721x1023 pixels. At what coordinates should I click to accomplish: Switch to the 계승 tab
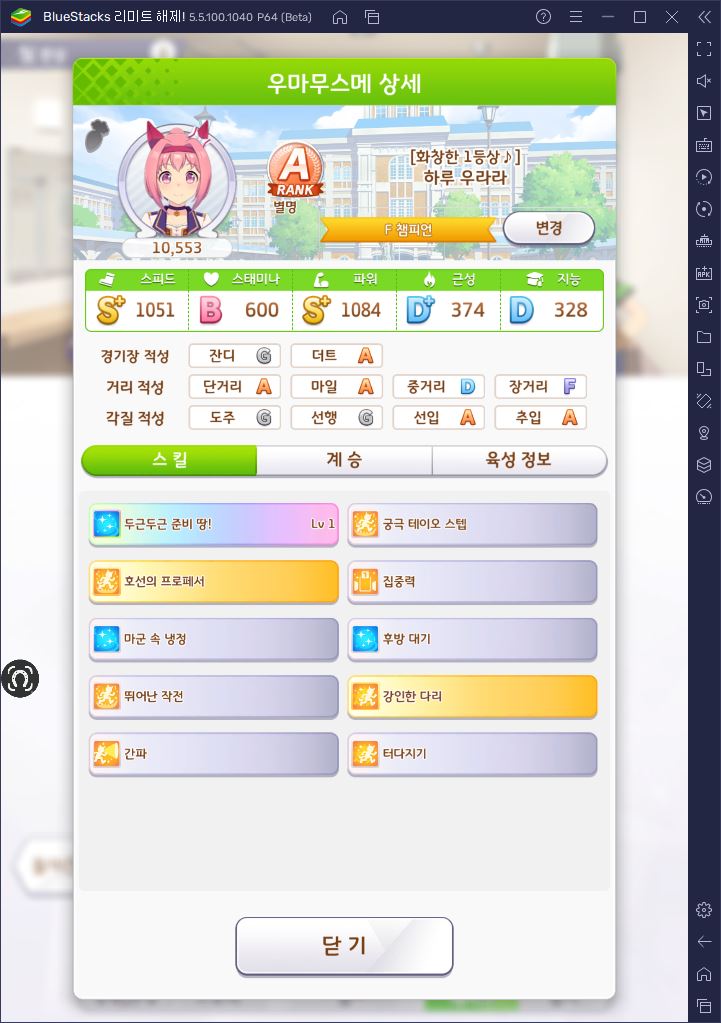344,460
